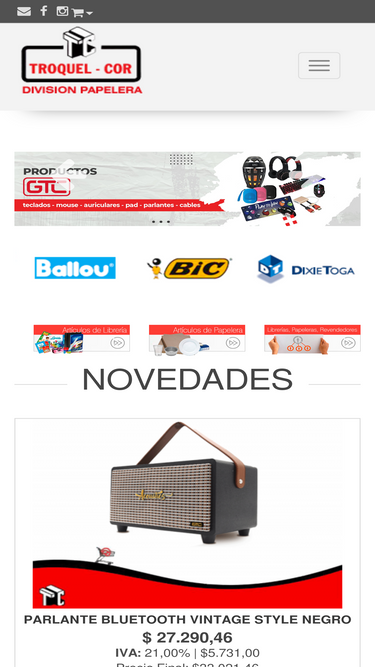Open Artículos de Papelera category
This screenshot has width=375, height=667.
[197, 339]
